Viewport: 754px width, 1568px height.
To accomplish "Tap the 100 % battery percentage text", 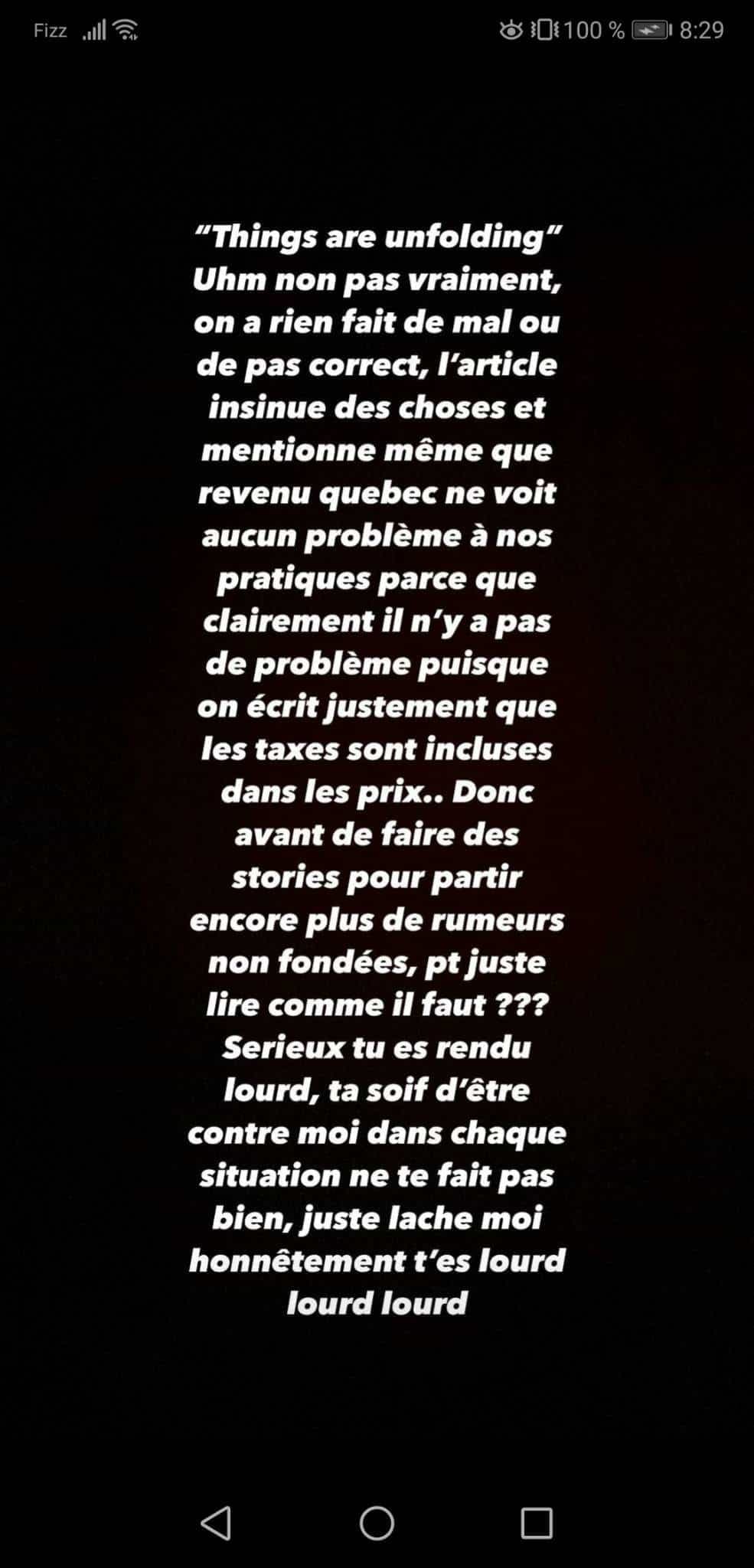I will click(592, 29).
